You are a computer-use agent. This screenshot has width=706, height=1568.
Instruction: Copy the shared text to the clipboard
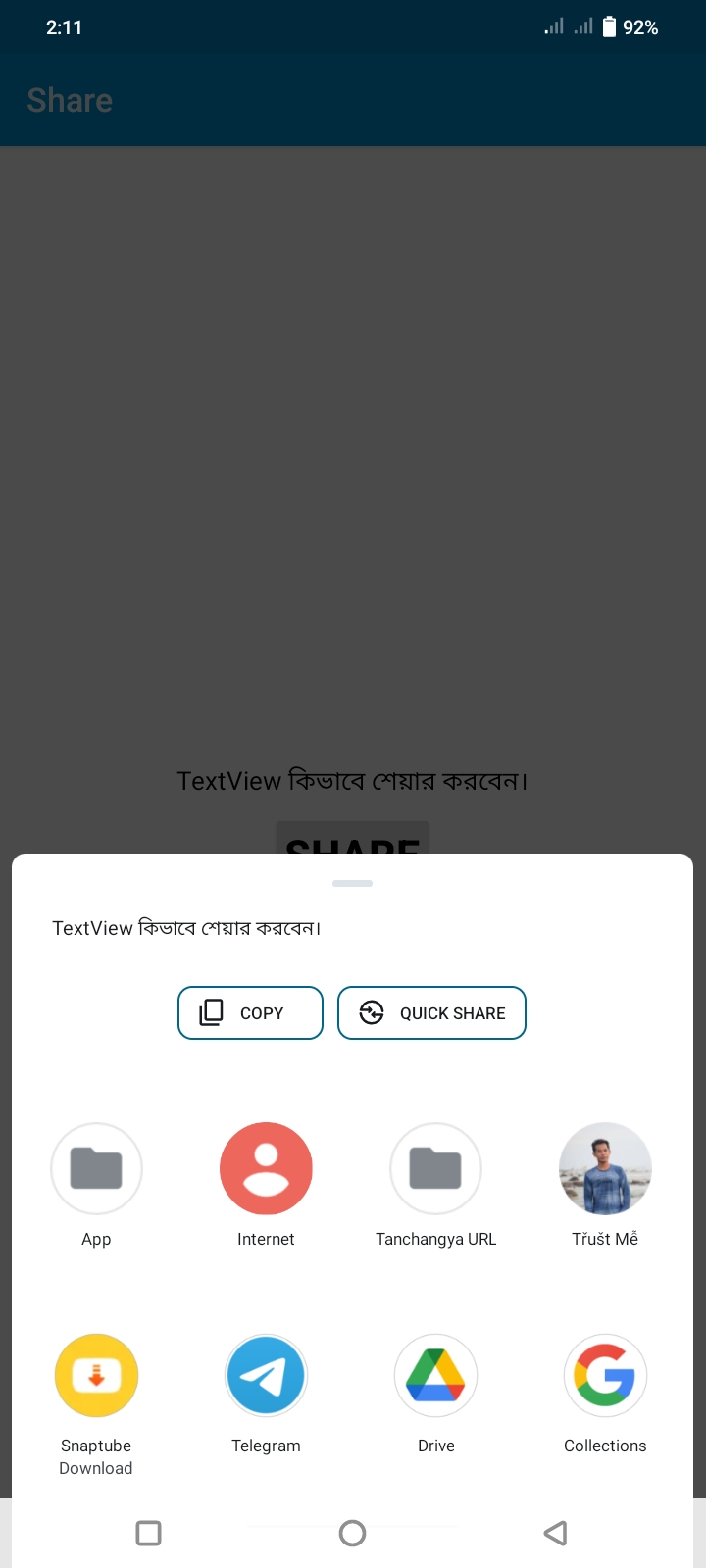click(x=250, y=1012)
